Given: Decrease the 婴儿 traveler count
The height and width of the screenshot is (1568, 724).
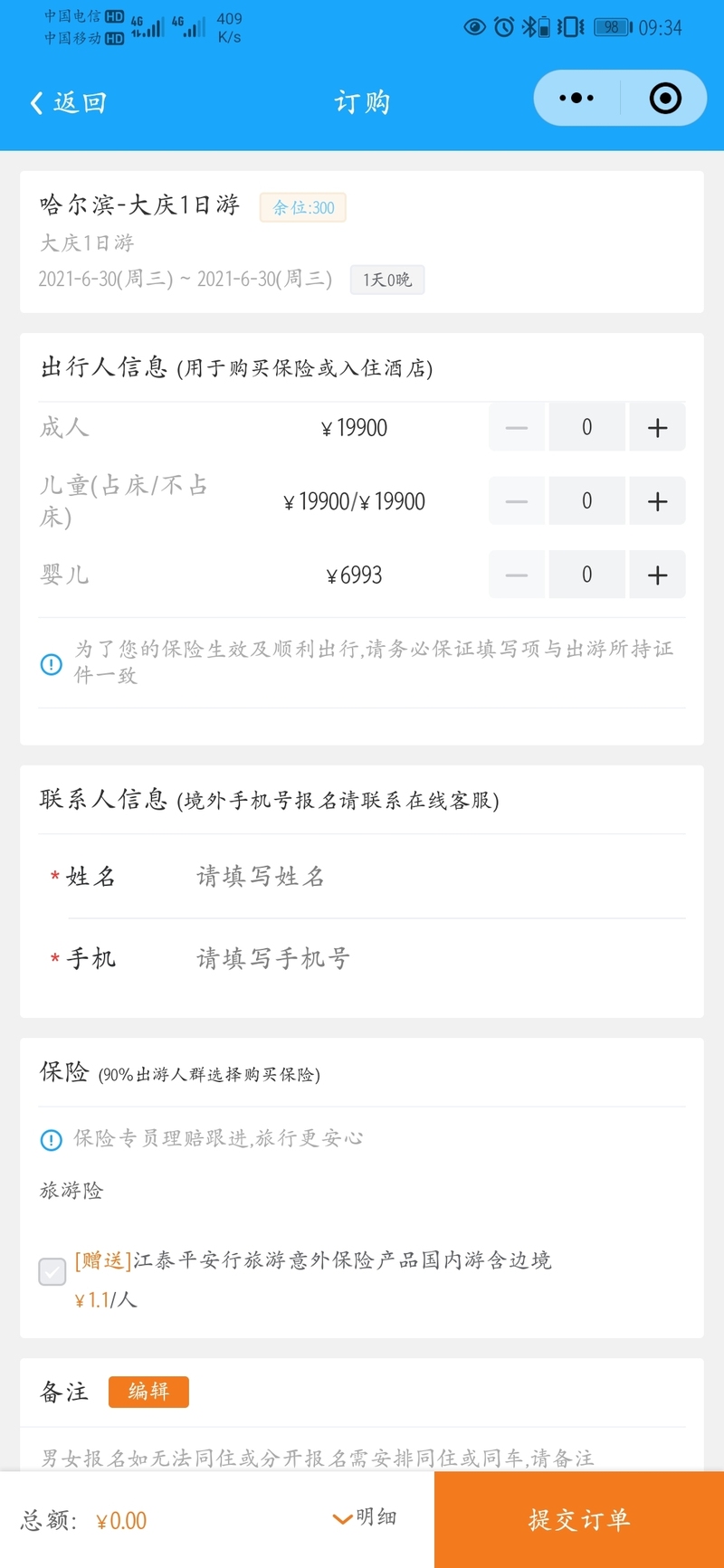Looking at the screenshot, I should (517, 575).
